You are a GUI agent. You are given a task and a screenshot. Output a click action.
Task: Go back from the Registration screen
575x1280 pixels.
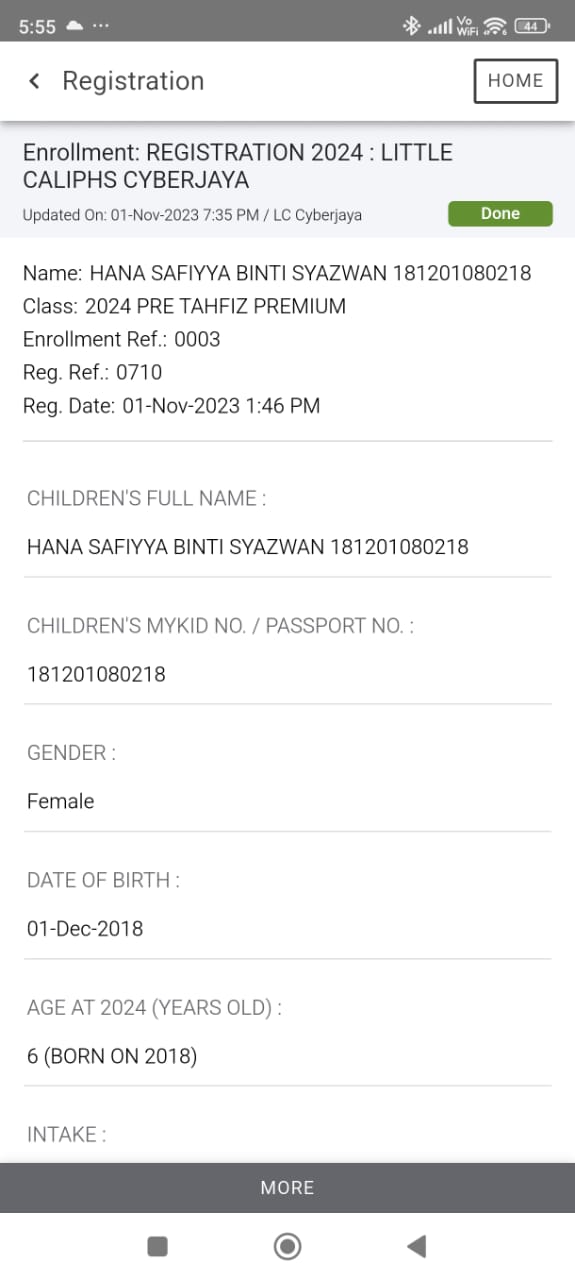(34, 81)
